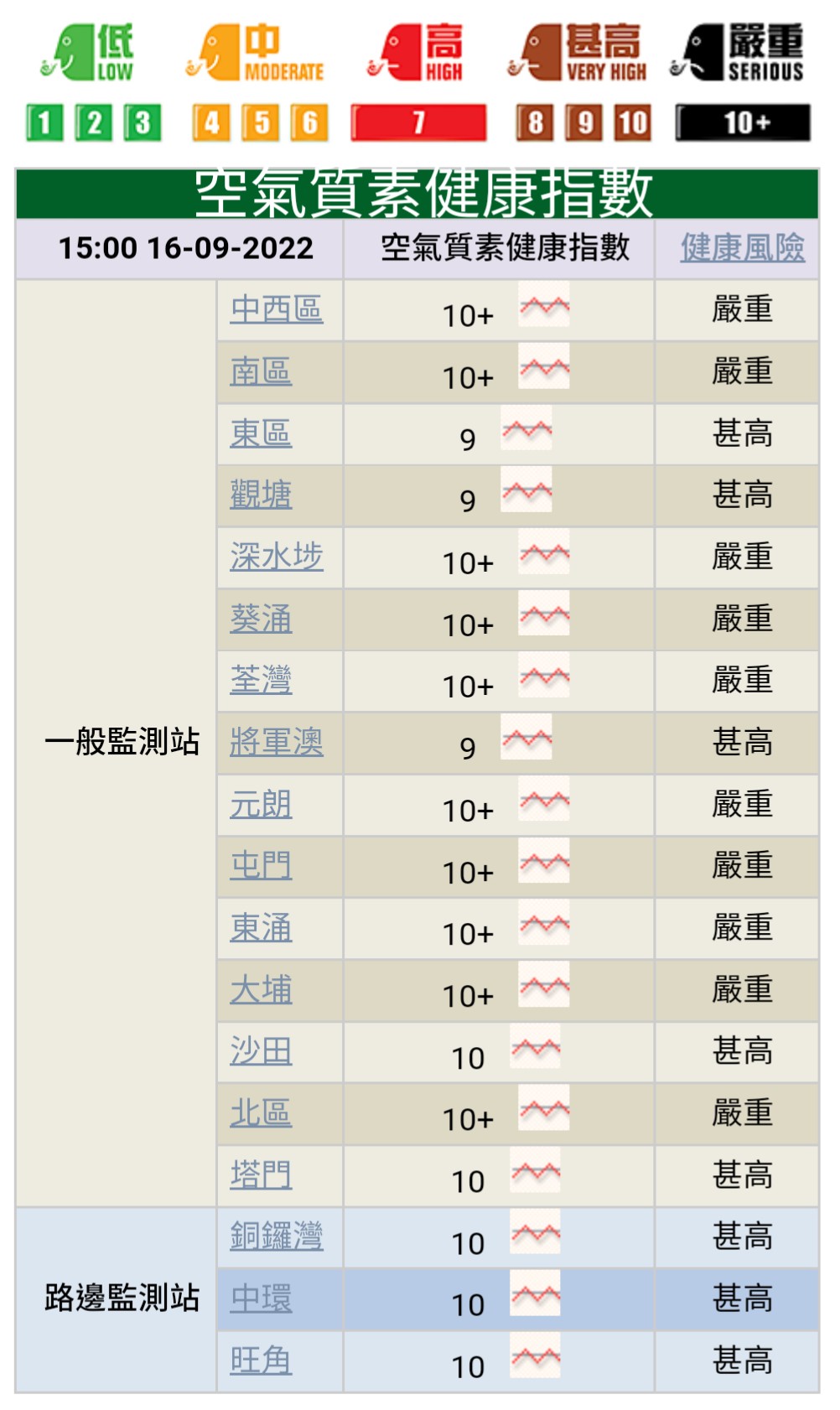This screenshot has height=1410, width=840.
Task: Open the 健康風險 header link
Action: pyautogui.click(x=742, y=248)
